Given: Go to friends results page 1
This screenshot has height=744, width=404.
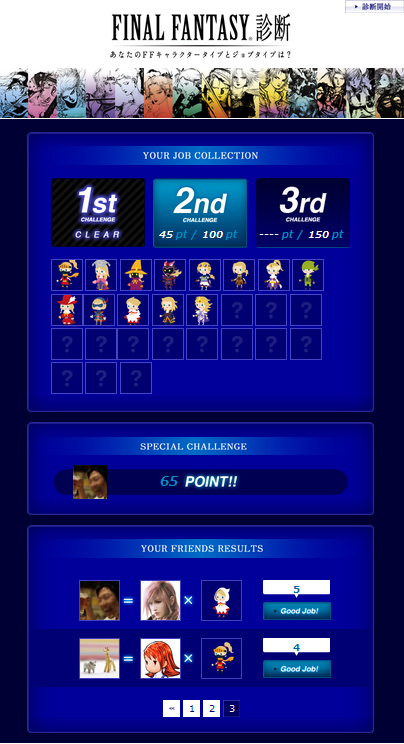Looking at the screenshot, I should tap(191, 709).
